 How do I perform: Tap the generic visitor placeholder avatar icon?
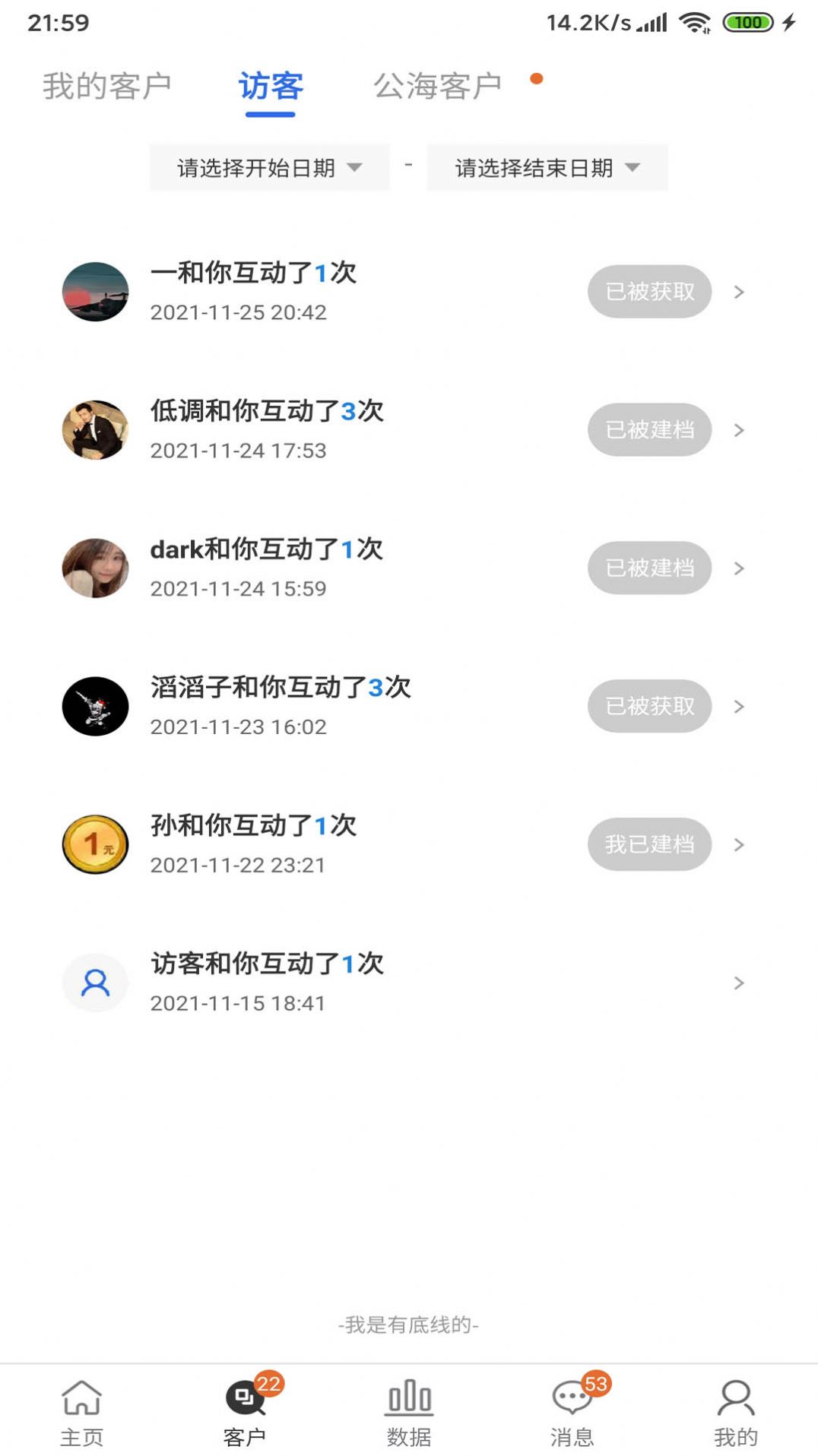[x=96, y=983]
